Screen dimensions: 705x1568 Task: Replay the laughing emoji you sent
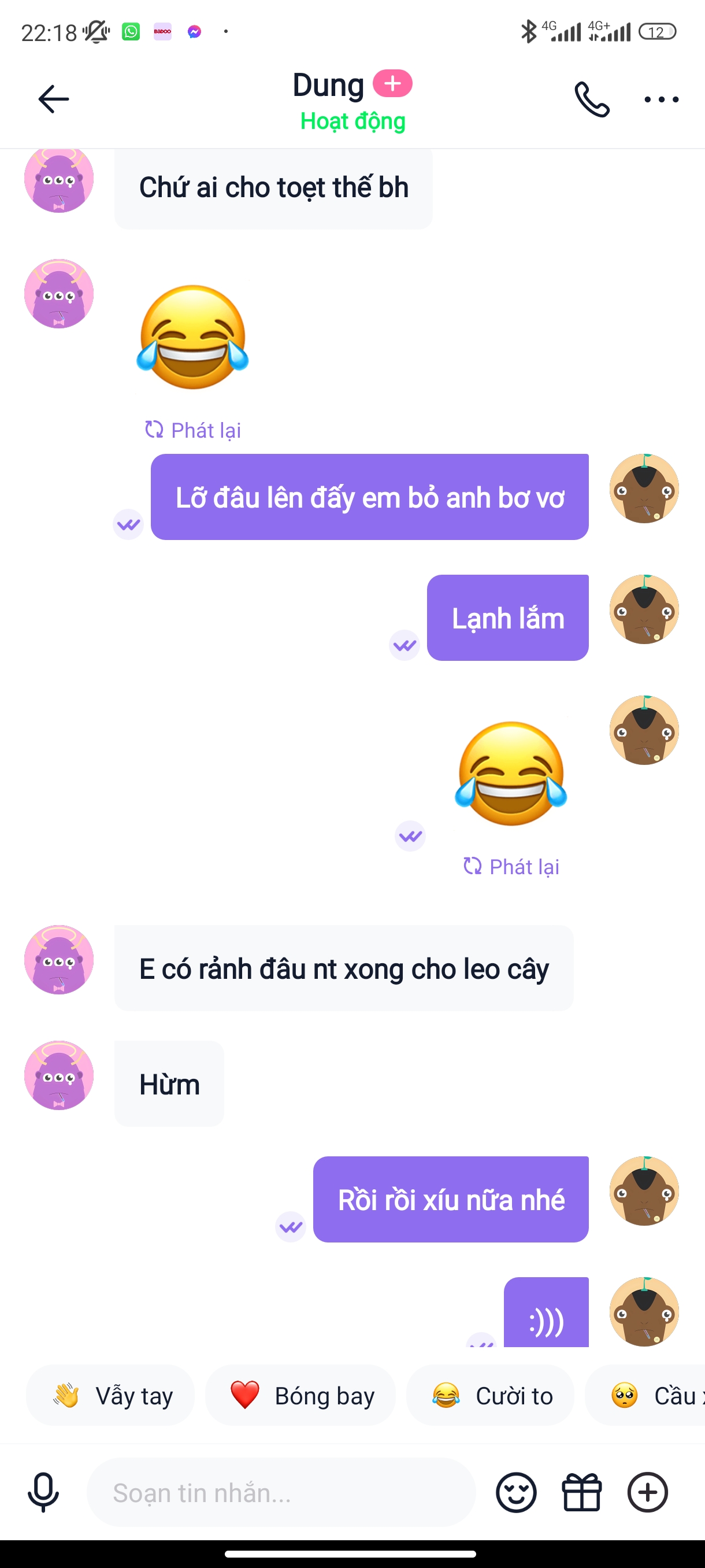(x=511, y=866)
